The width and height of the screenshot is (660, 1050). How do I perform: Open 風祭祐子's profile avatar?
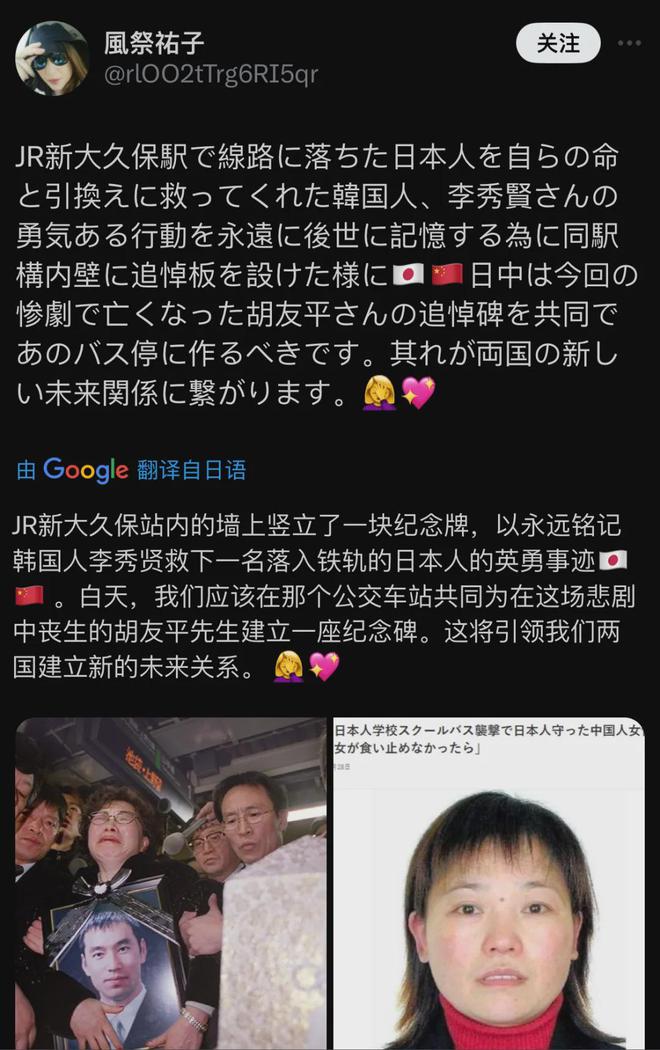52,58
